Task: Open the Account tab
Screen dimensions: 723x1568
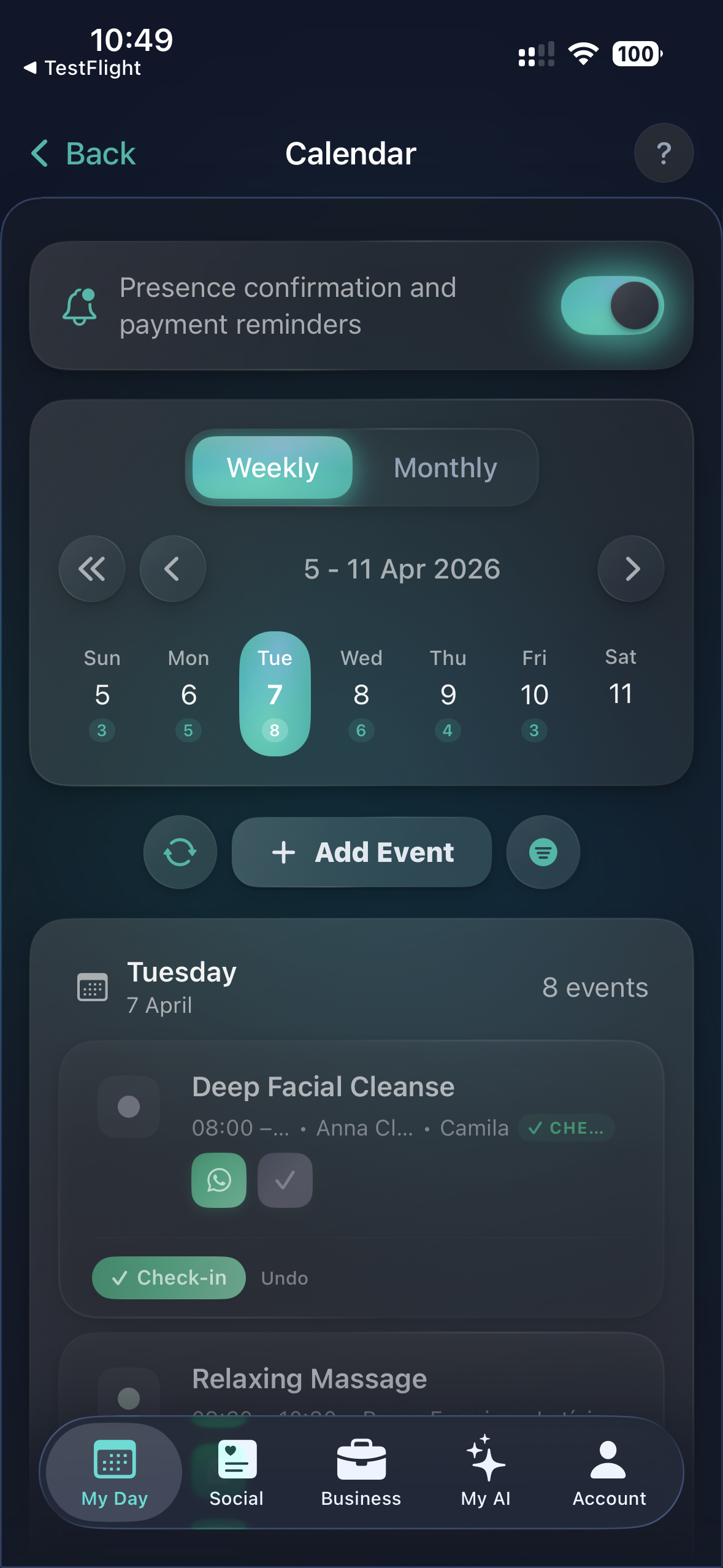Action: 609,1472
